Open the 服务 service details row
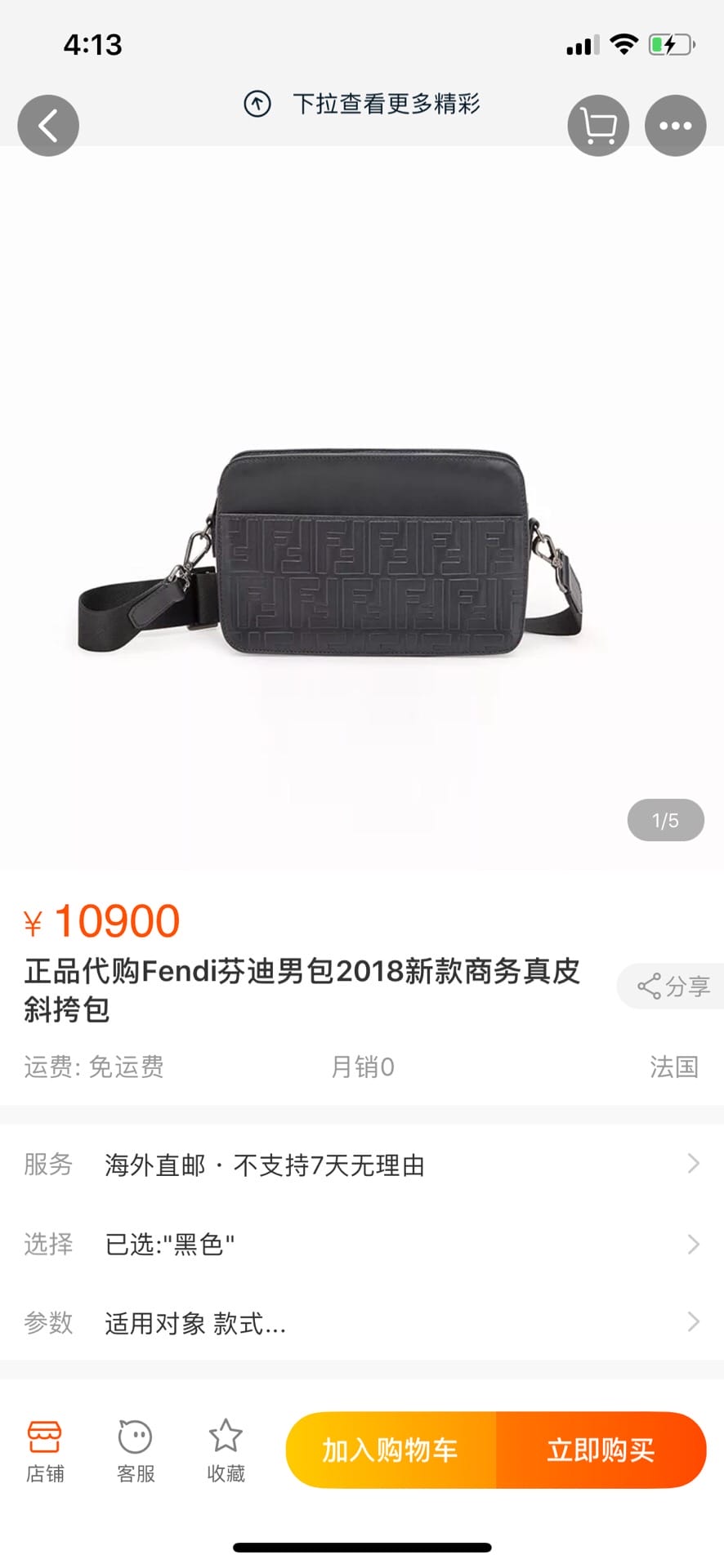The image size is (724, 1568). pos(362,1165)
